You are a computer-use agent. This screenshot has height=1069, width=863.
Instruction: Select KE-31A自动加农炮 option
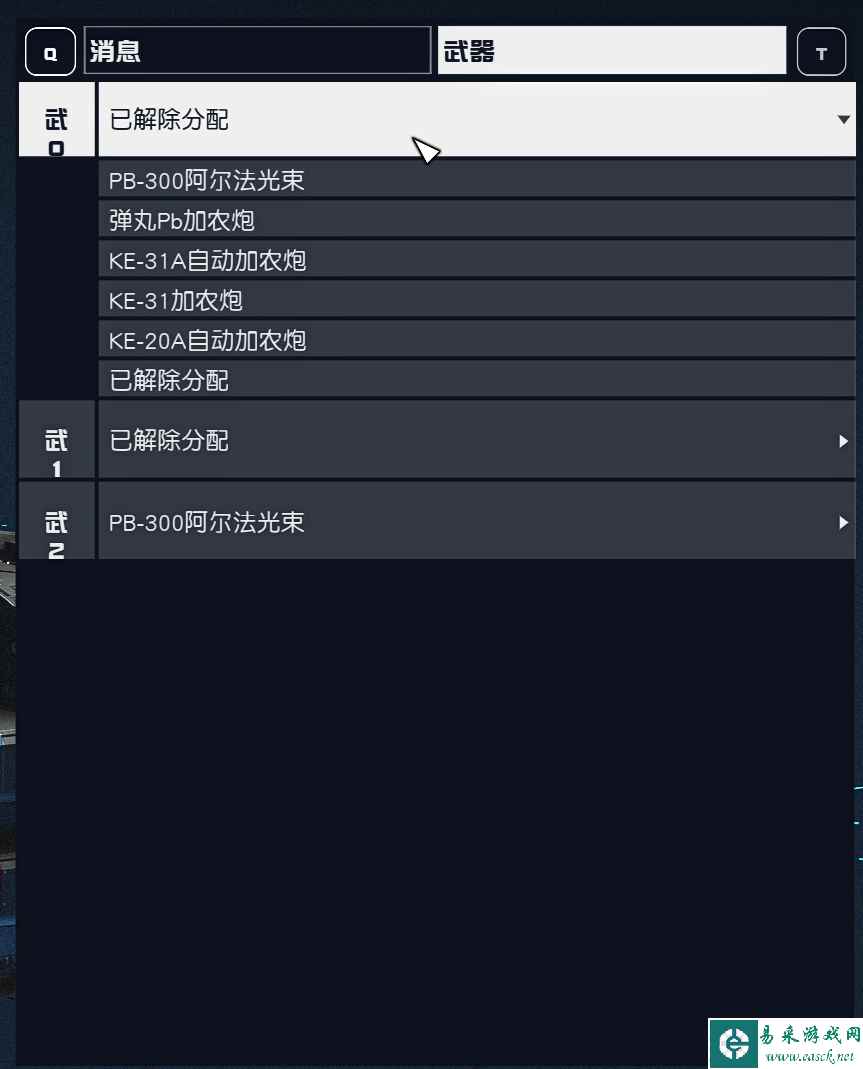point(476,261)
